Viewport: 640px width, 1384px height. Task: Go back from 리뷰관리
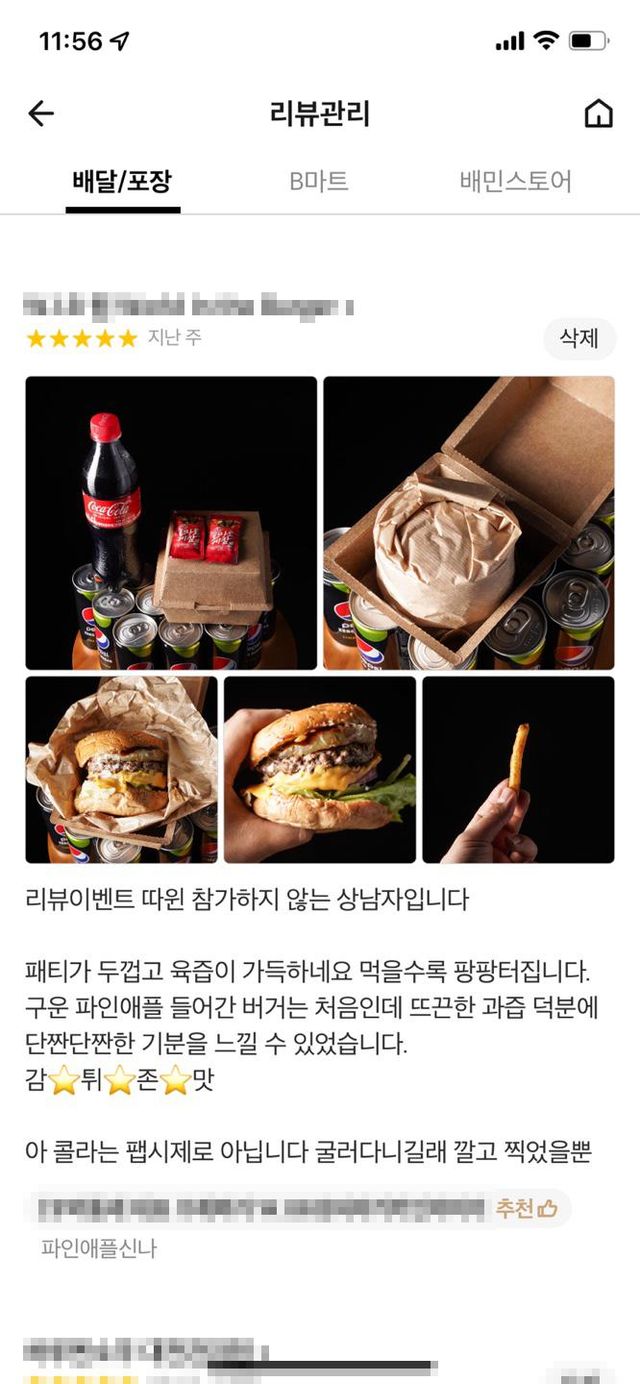coord(41,114)
